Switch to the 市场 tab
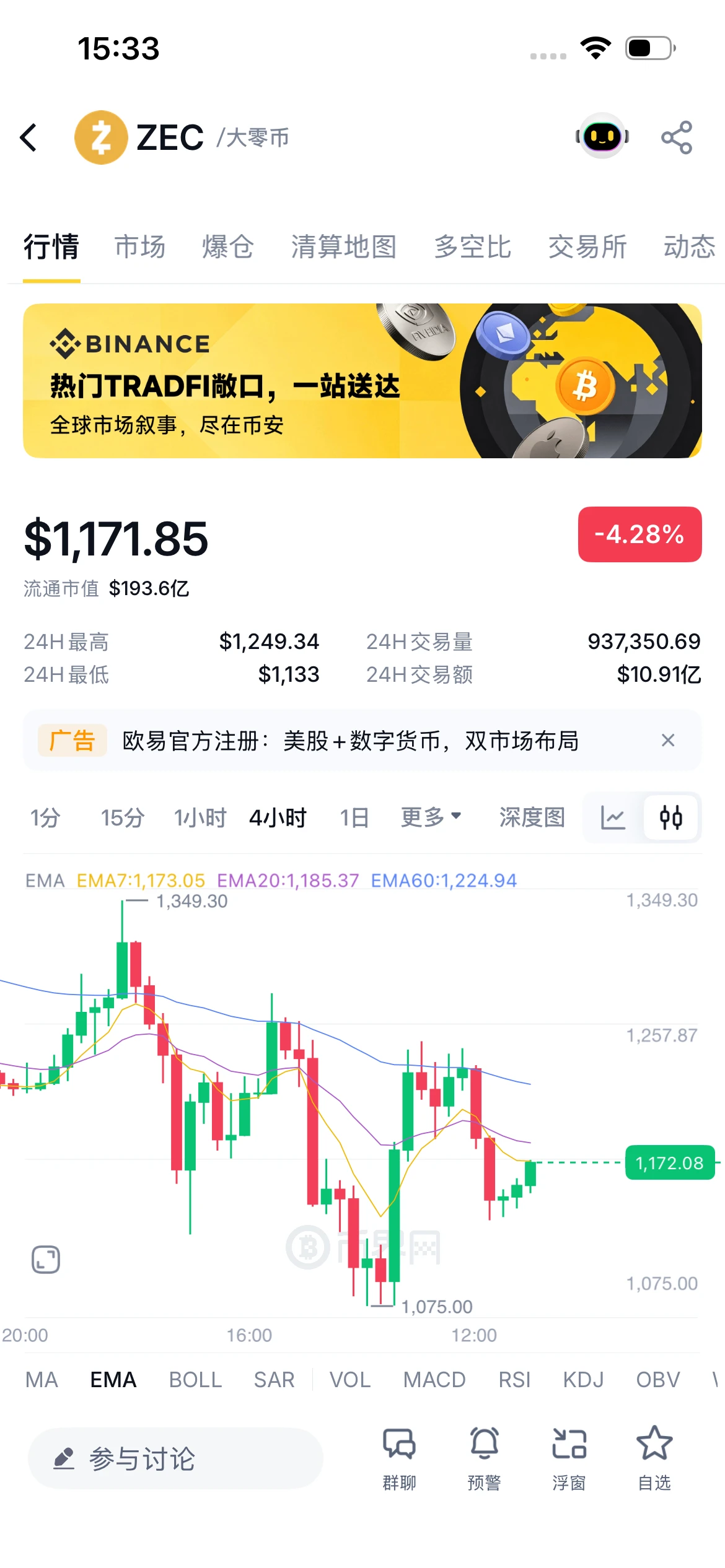The width and height of the screenshot is (725, 1568). tap(140, 246)
